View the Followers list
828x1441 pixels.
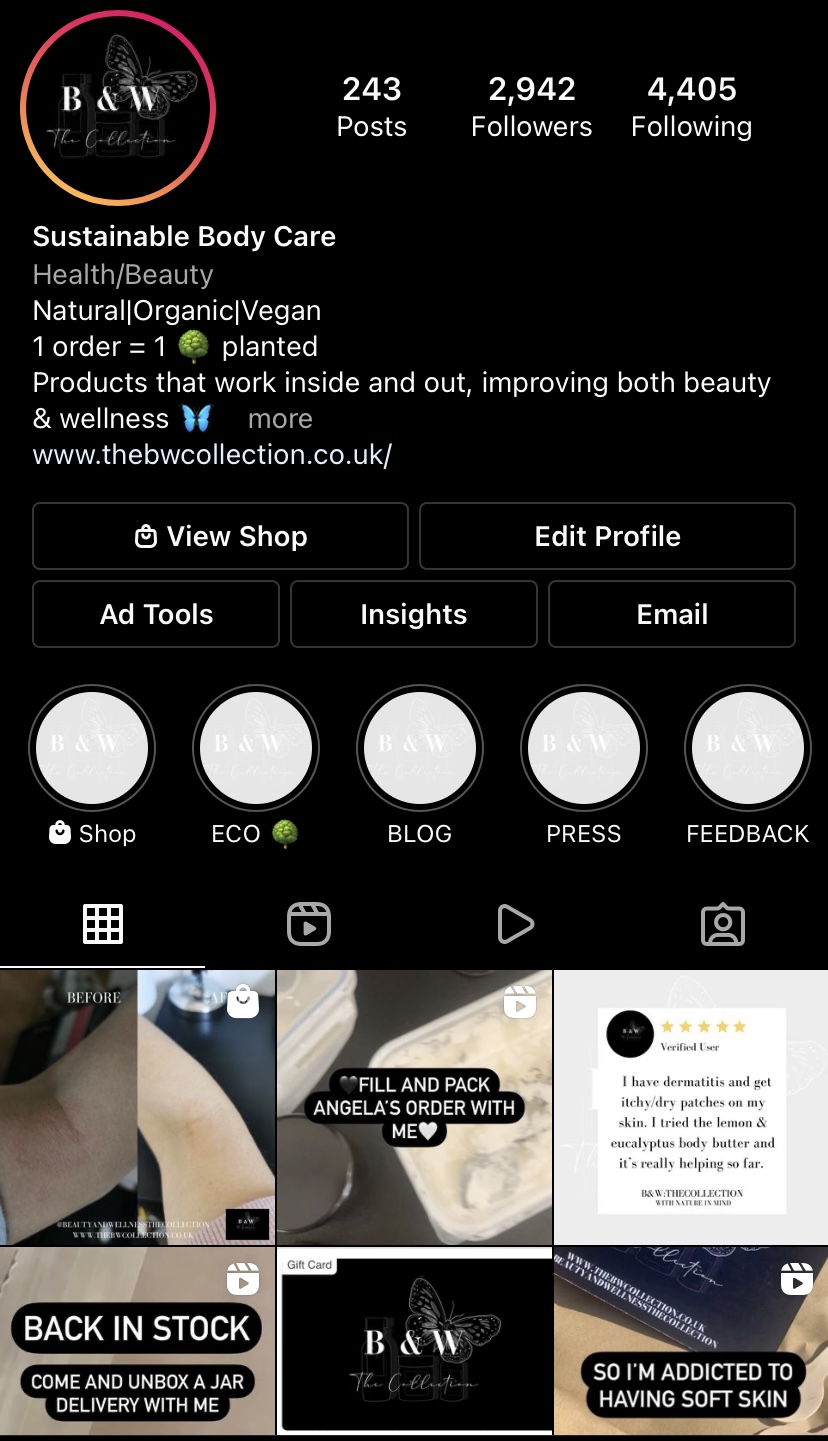coord(531,107)
